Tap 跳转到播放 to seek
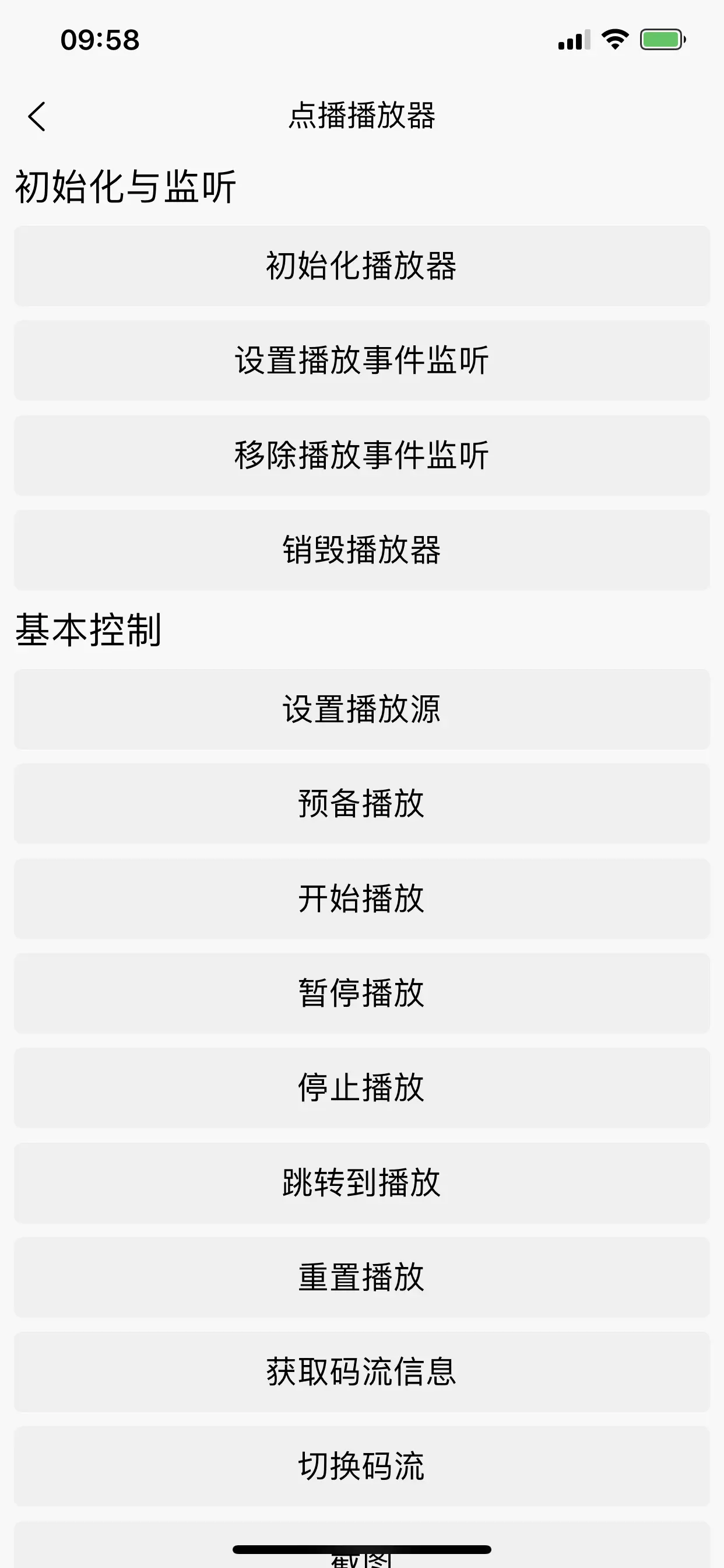 361,1182
